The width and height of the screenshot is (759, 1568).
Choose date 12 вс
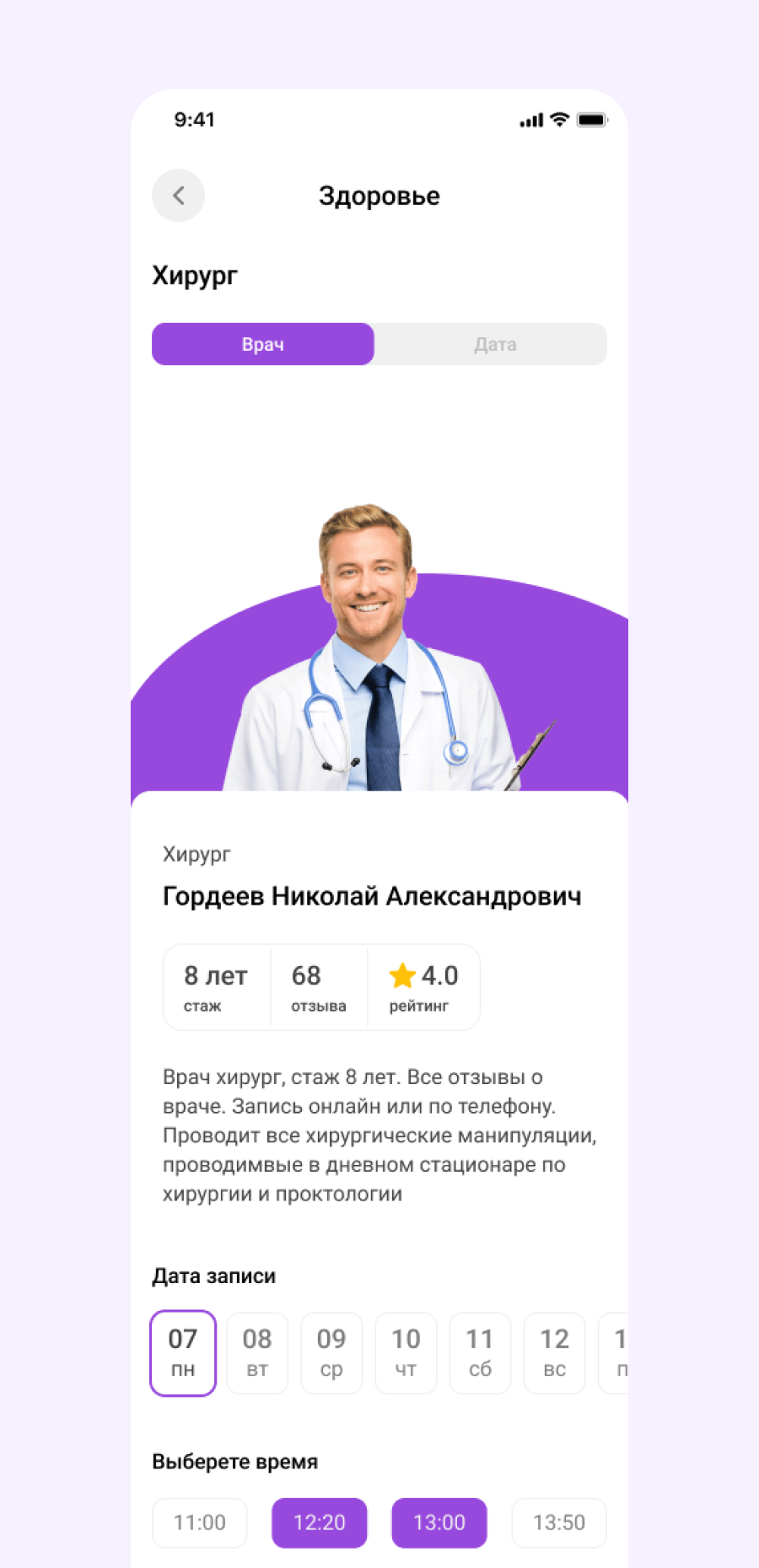(554, 1352)
